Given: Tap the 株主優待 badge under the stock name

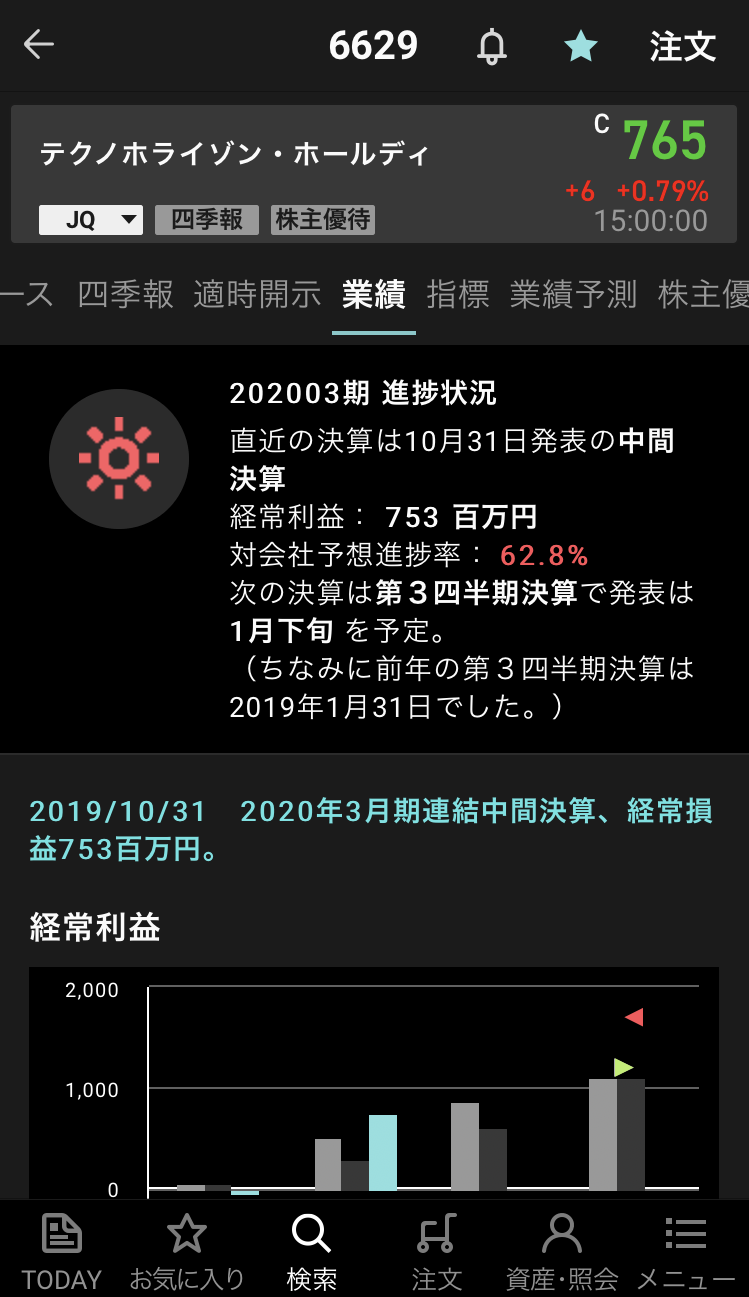Looking at the screenshot, I should pos(322,220).
